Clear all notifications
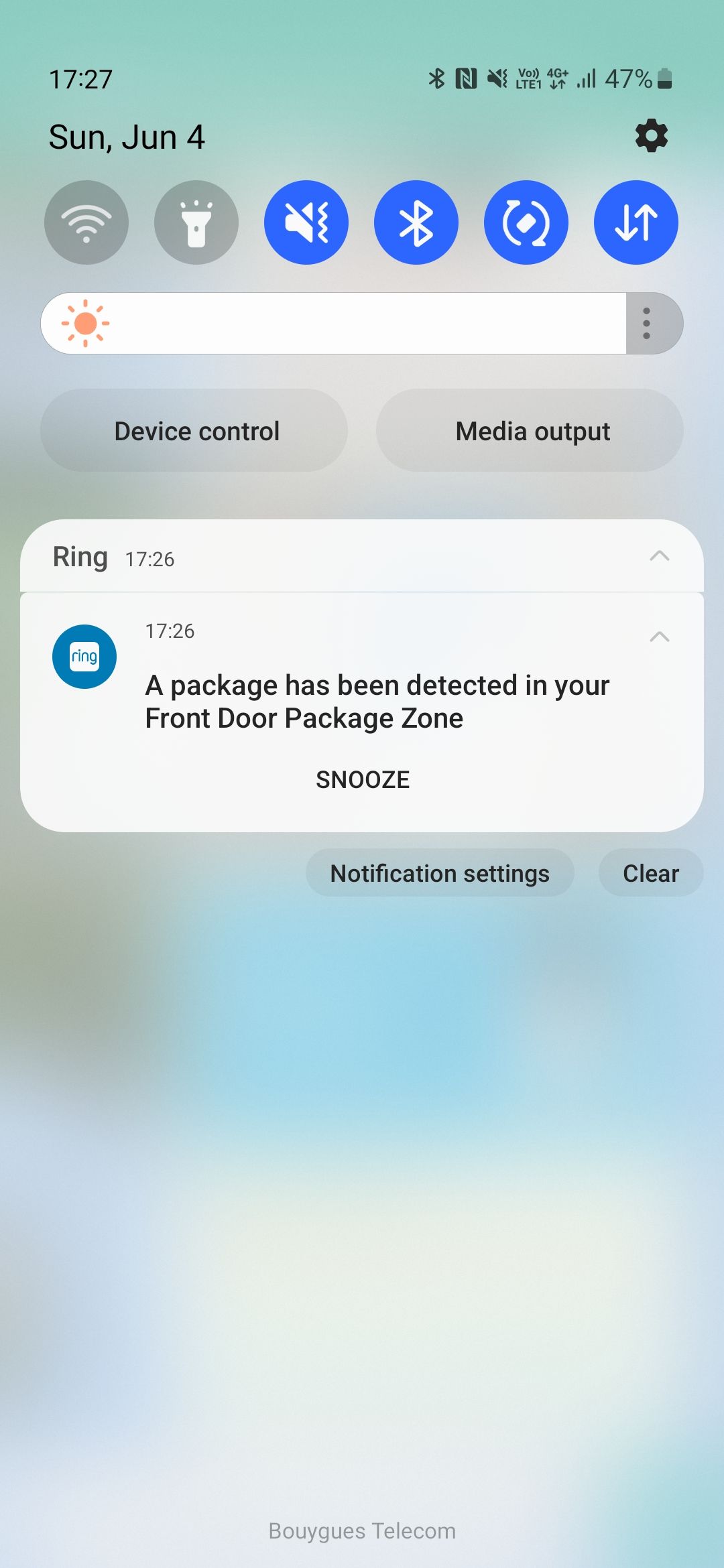The width and height of the screenshot is (724, 1568). click(x=650, y=872)
